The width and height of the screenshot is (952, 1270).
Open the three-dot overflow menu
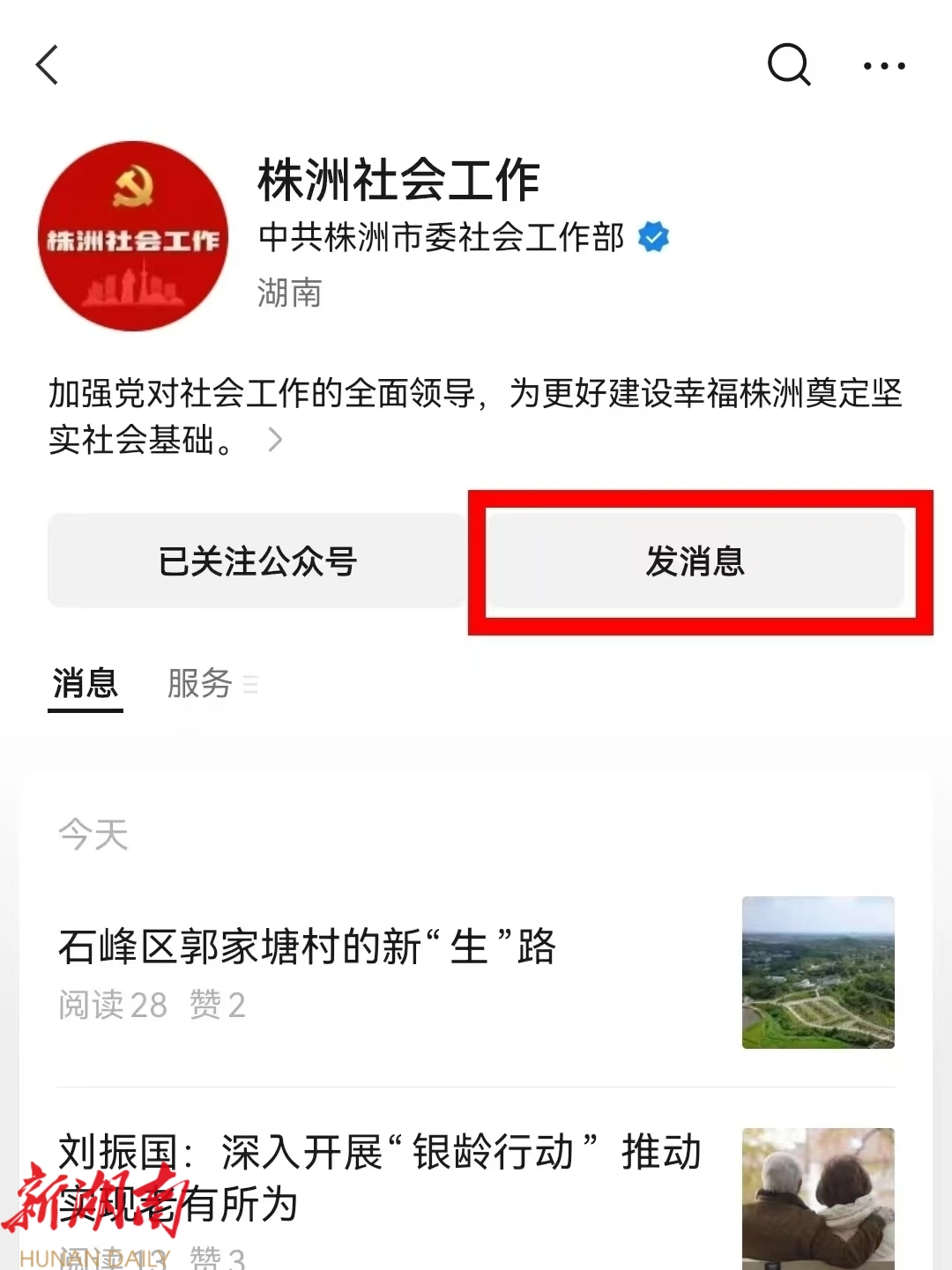click(884, 66)
